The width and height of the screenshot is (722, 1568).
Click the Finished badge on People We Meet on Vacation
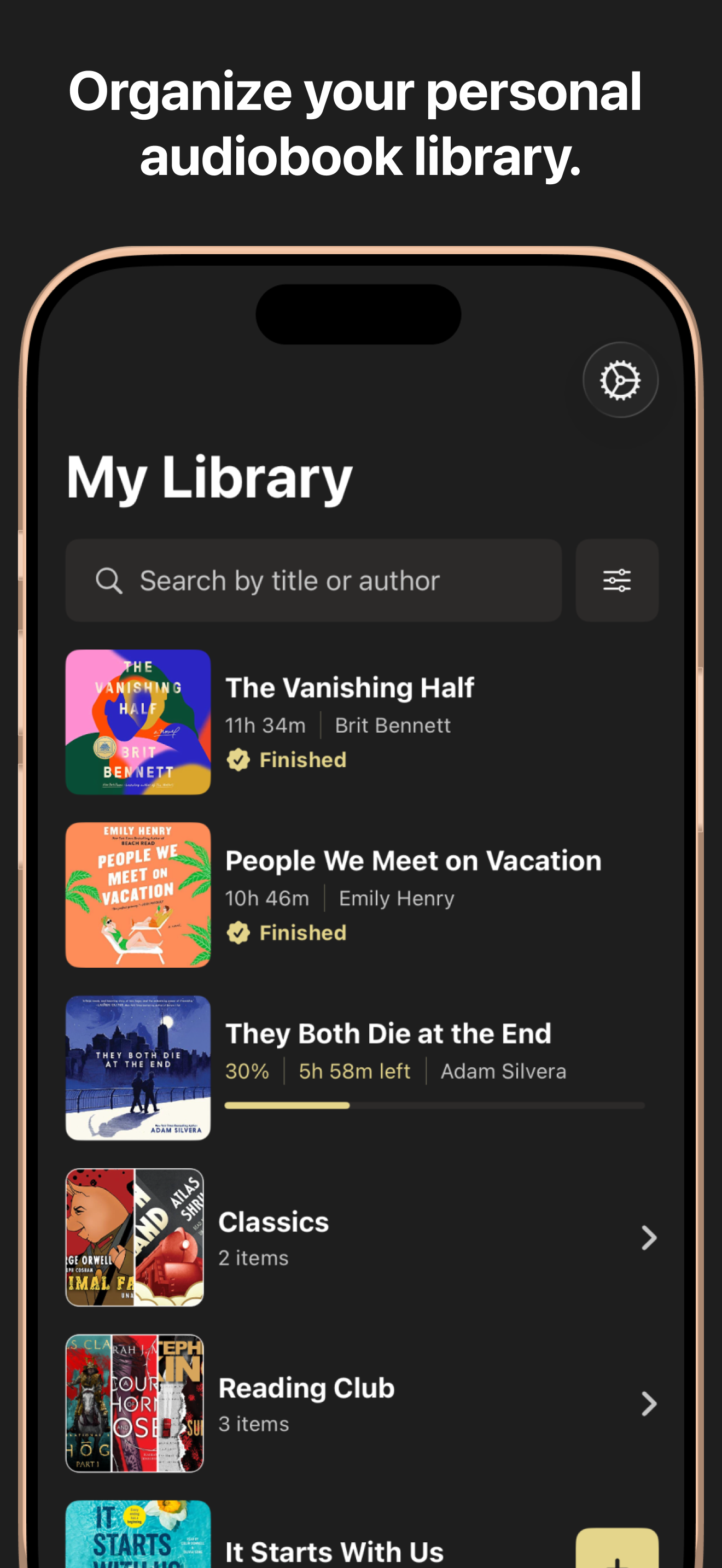(x=286, y=933)
